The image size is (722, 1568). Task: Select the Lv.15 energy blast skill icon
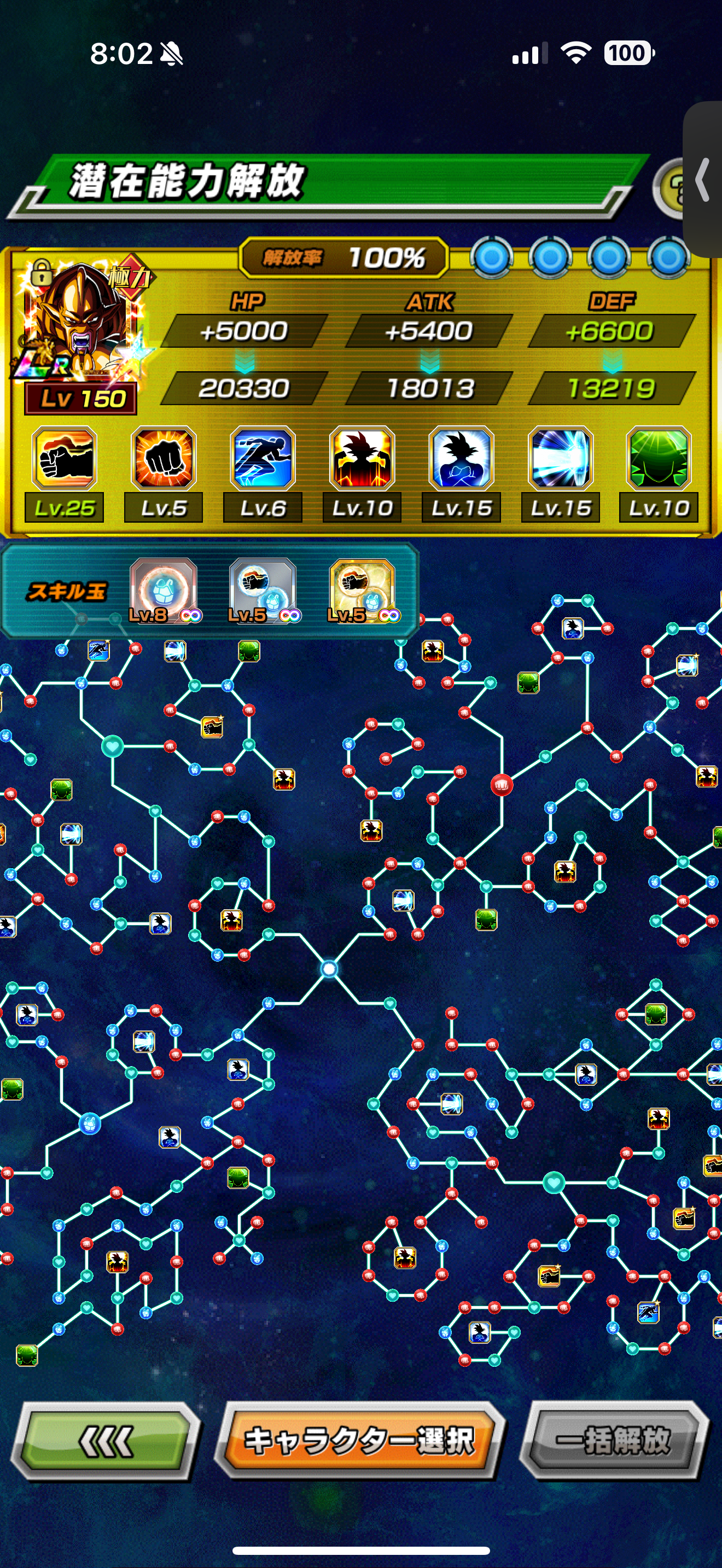tap(560, 459)
